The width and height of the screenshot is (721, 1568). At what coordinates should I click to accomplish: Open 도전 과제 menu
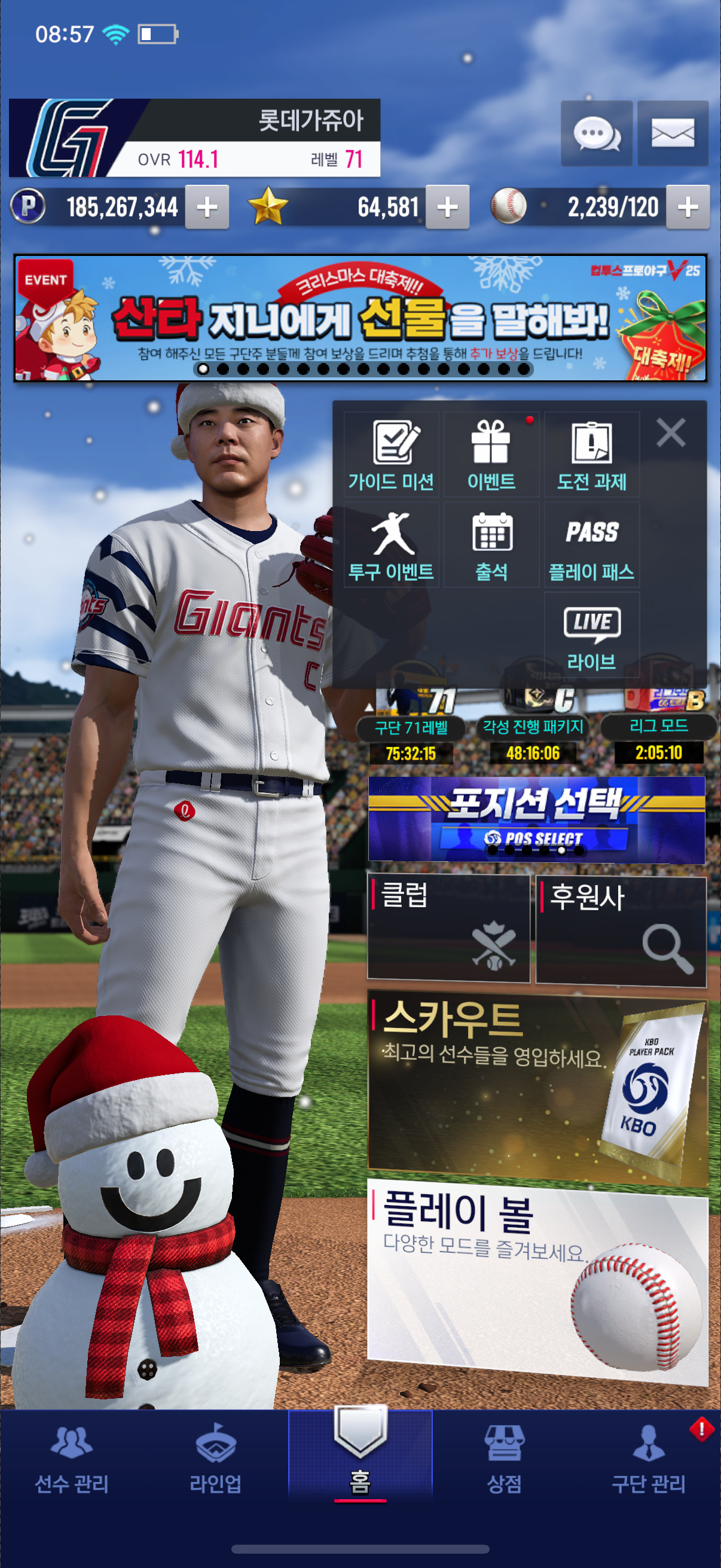(x=591, y=454)
